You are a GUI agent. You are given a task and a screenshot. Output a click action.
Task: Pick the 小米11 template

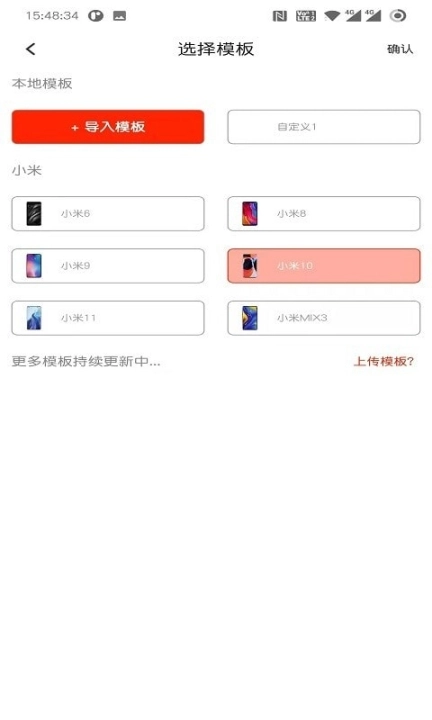(108, 318)
